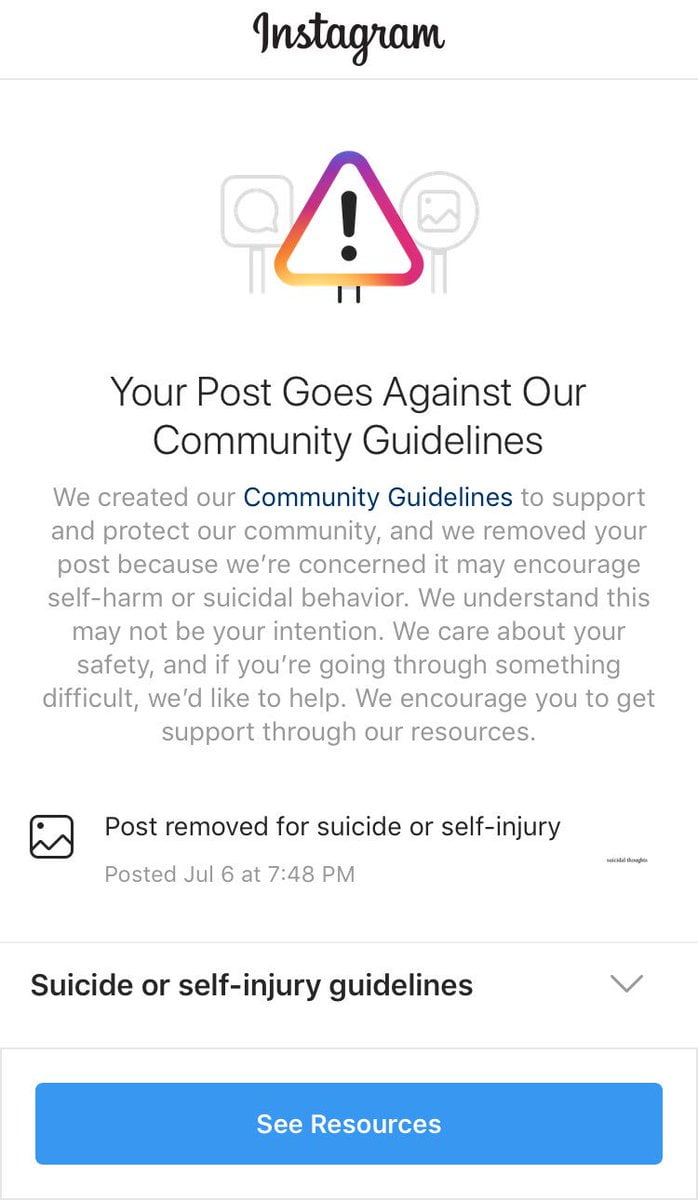Screen dimensions: 698x1200
Task: Open the Community Guidelines link
Action: (377, 497)
